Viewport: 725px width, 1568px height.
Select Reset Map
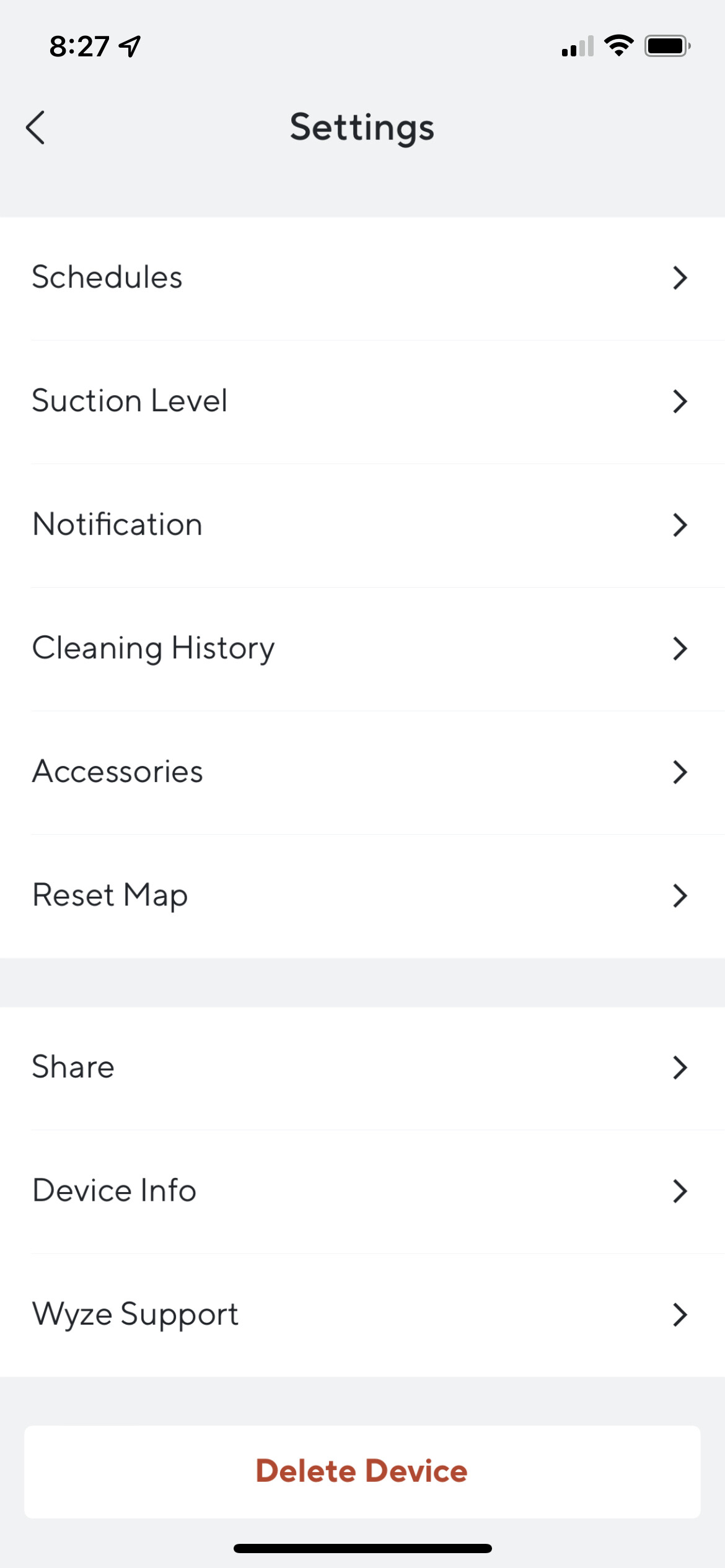(x=362, y=895)
